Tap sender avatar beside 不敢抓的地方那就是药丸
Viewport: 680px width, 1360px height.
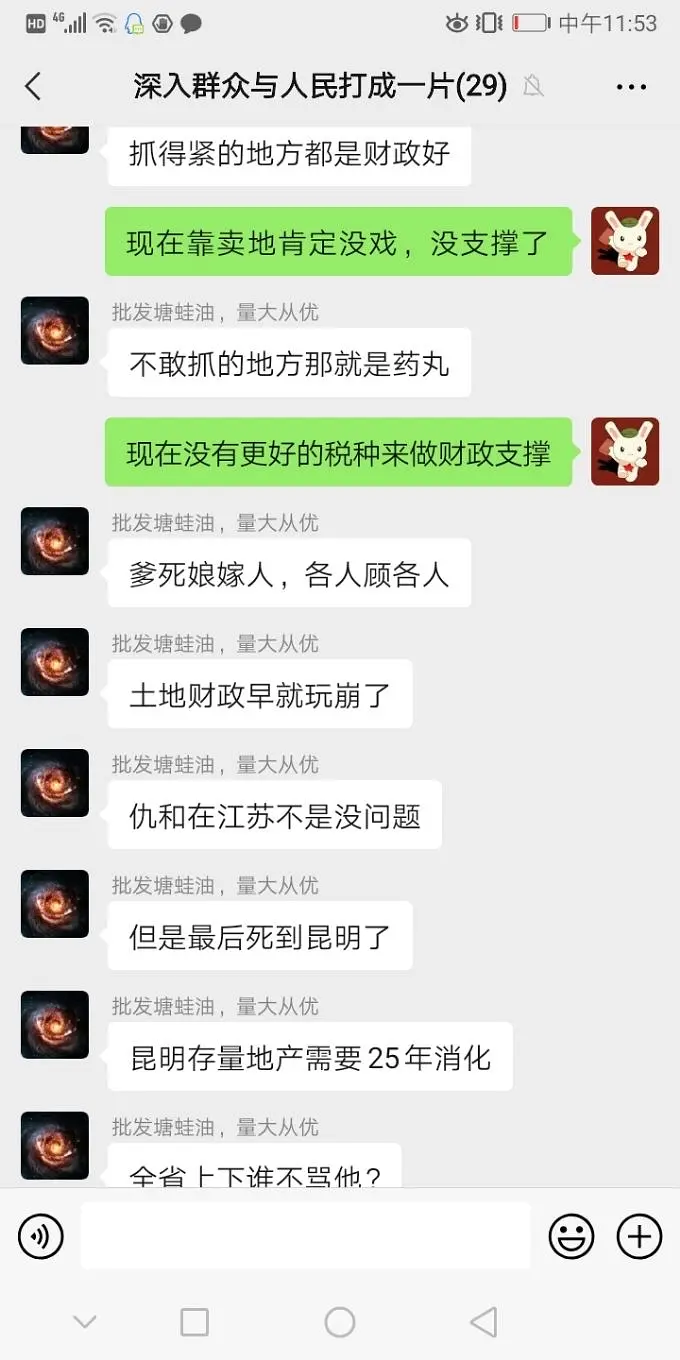pyautogui.click(x=55, y=331)
